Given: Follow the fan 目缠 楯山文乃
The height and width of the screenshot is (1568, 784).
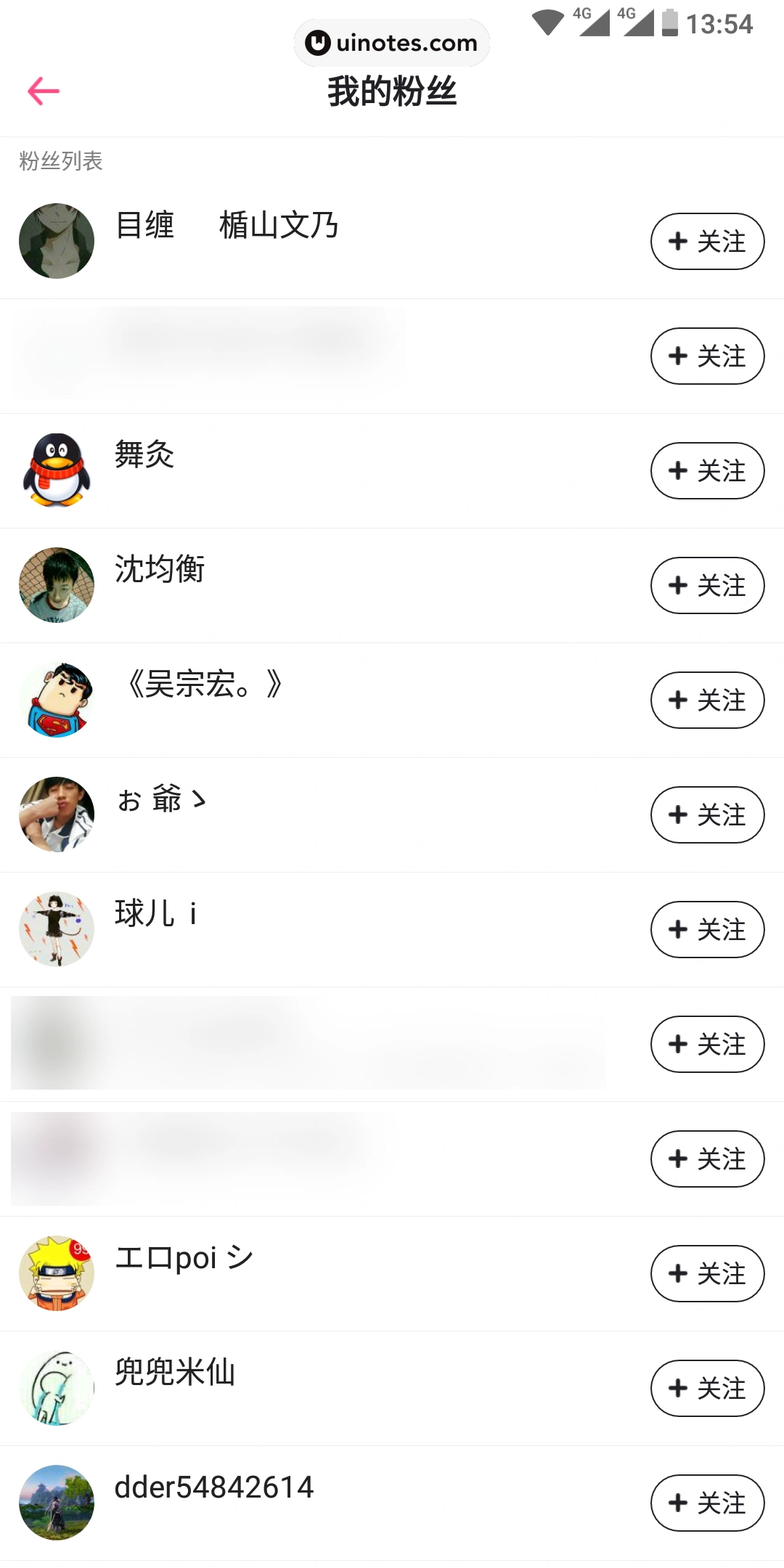Looking at the screenshot, I should (x=707, y=241).
